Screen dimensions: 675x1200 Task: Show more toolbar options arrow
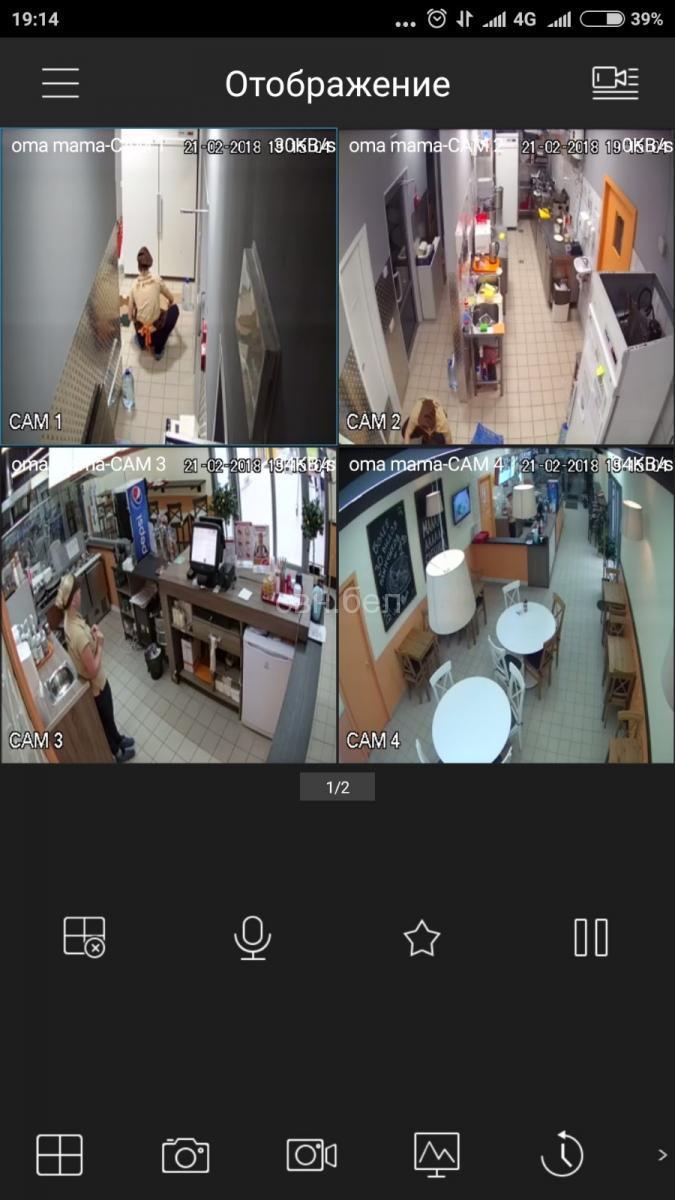pos(662,1155)
